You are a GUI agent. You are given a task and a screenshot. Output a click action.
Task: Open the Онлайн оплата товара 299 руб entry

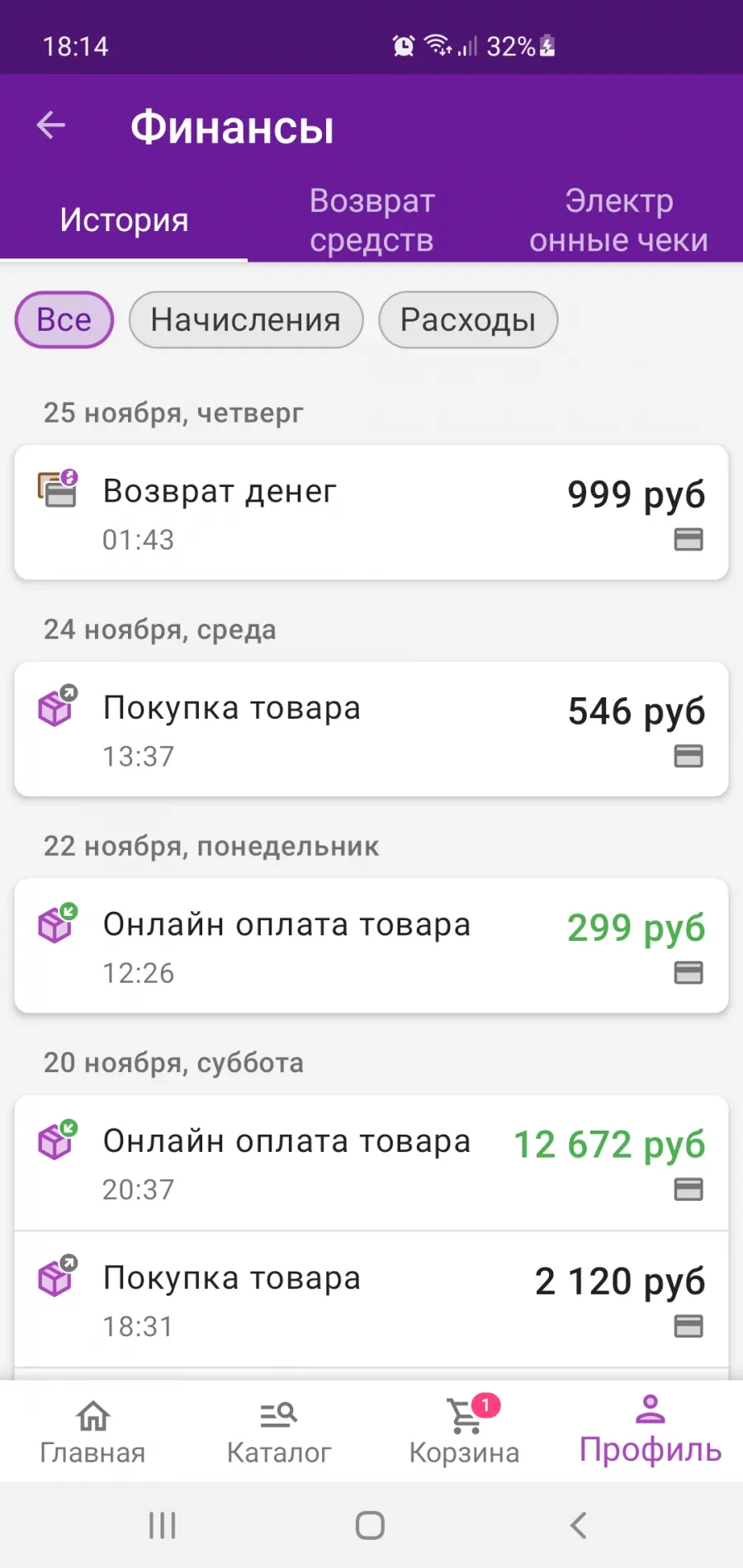point(371,946)
